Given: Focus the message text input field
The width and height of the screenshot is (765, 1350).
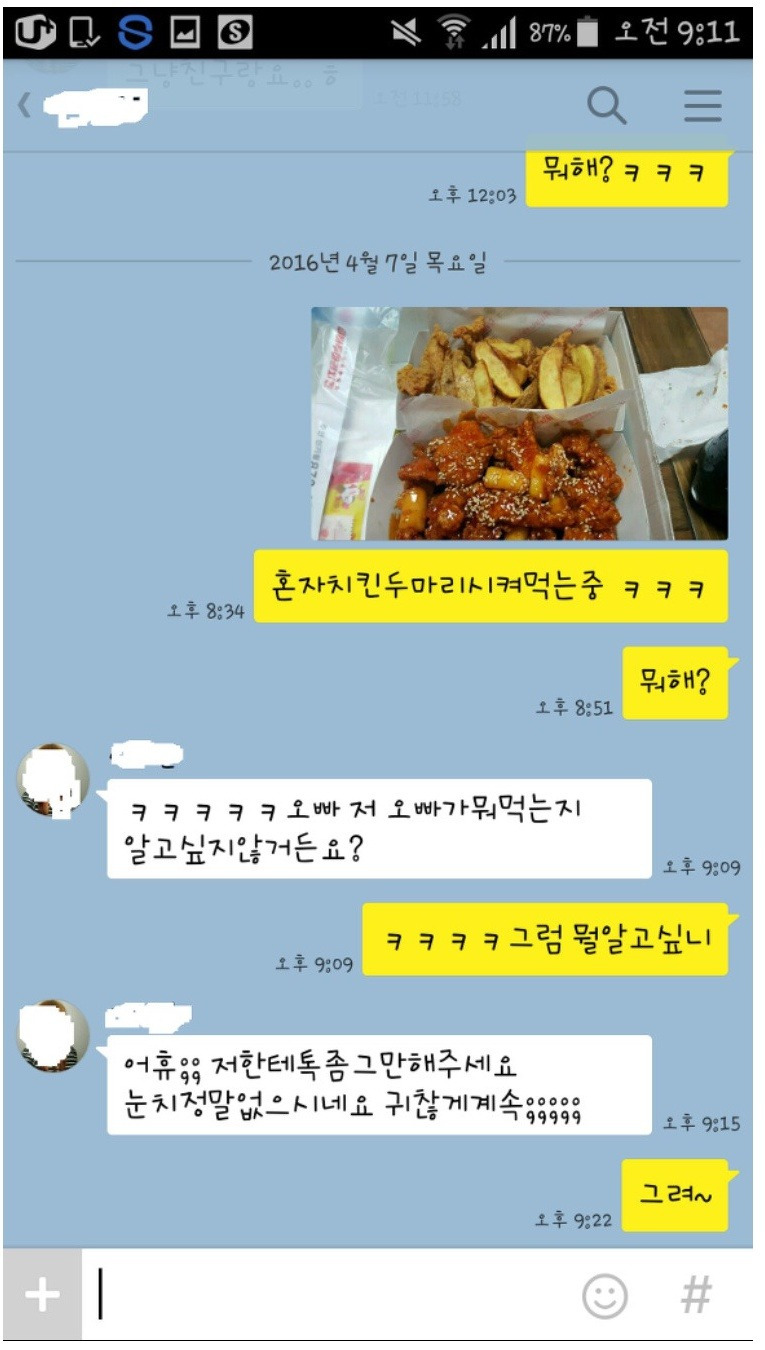Looking at the screenshot, I should pyautogui.click(x=330, y=1295).
